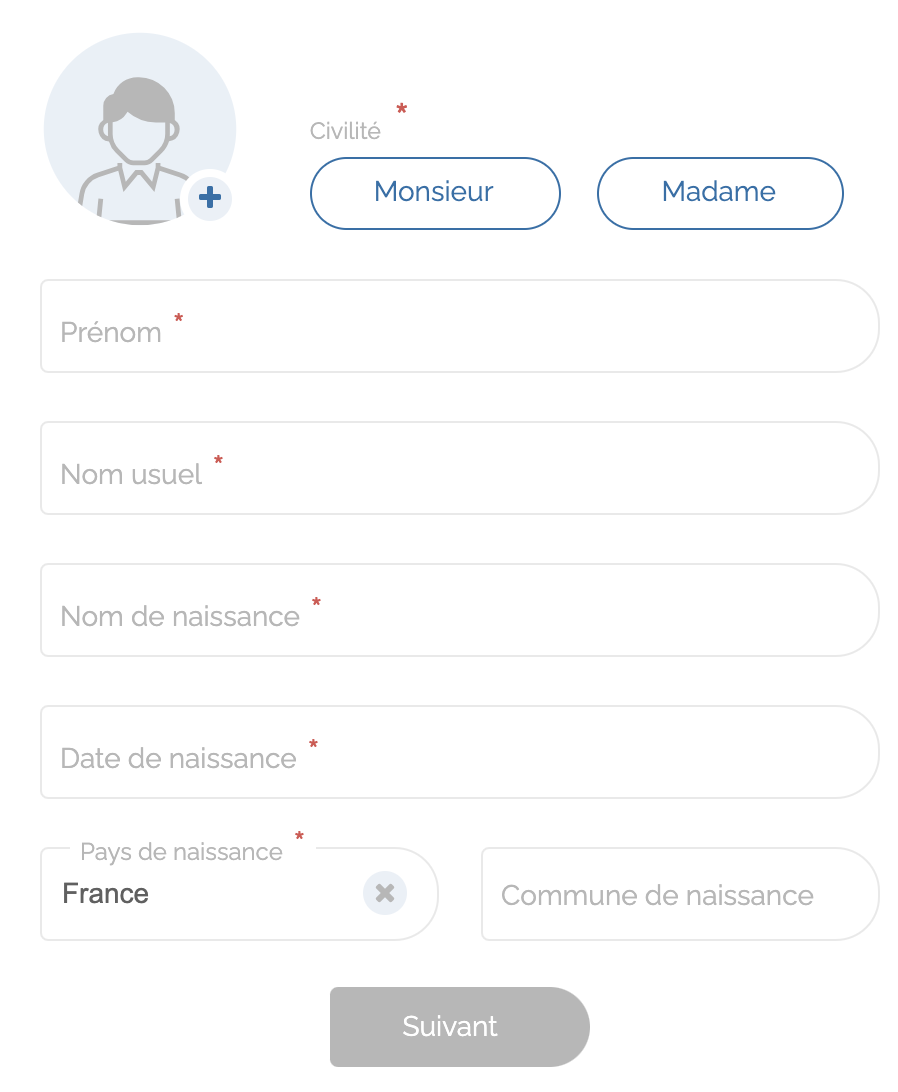Clear the France country selection
Viewport: 898px width, 1092px height.
(x=385, y=893)
